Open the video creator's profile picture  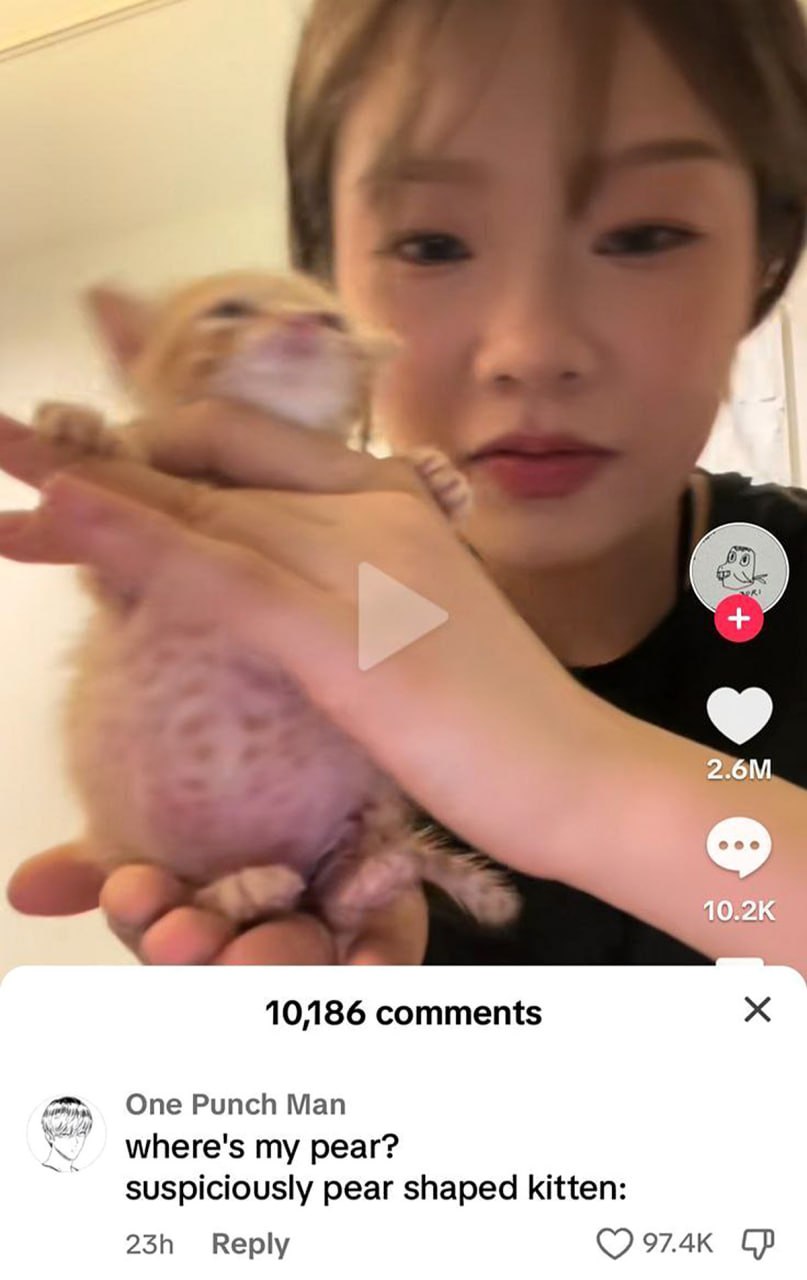pos(738,569)
